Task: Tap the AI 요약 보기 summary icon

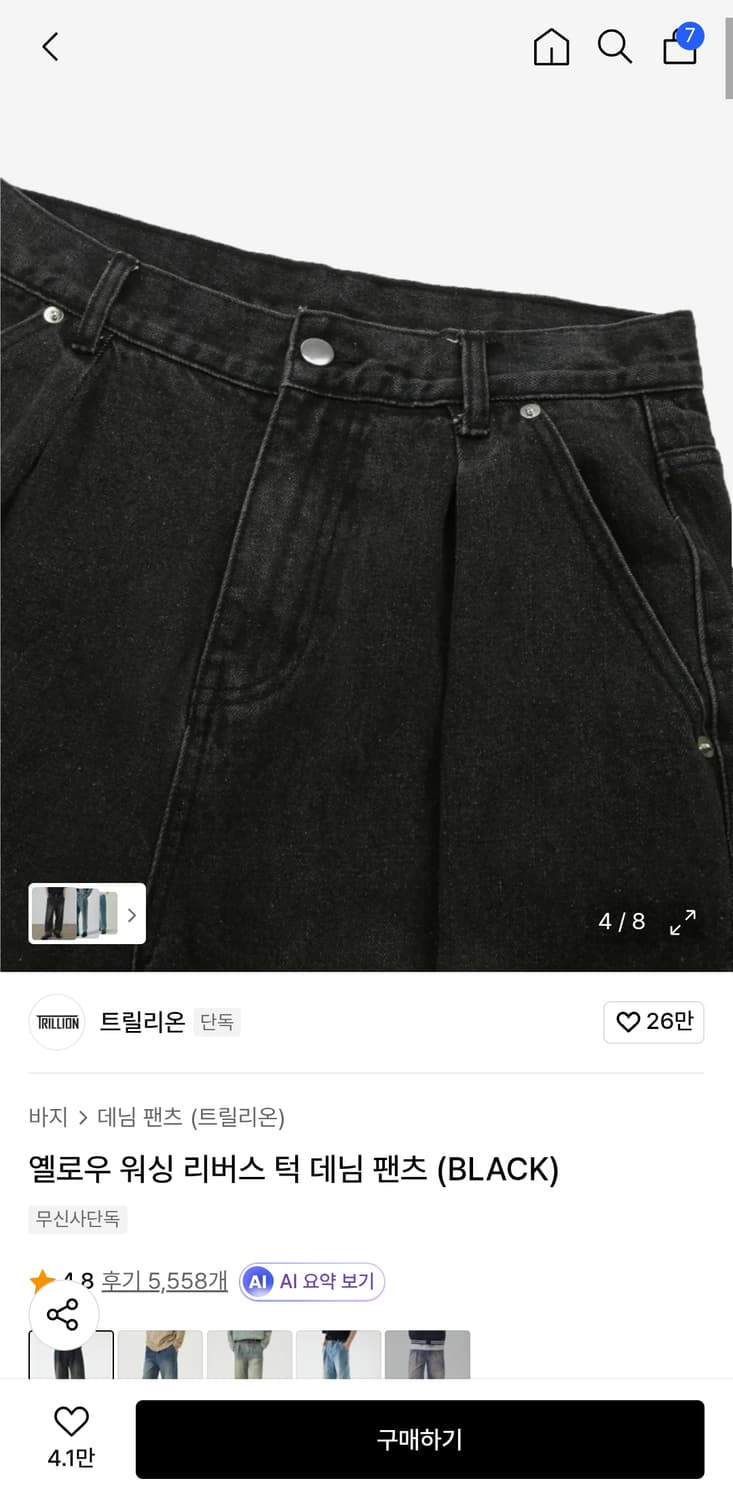Action: pos(311,1281)
